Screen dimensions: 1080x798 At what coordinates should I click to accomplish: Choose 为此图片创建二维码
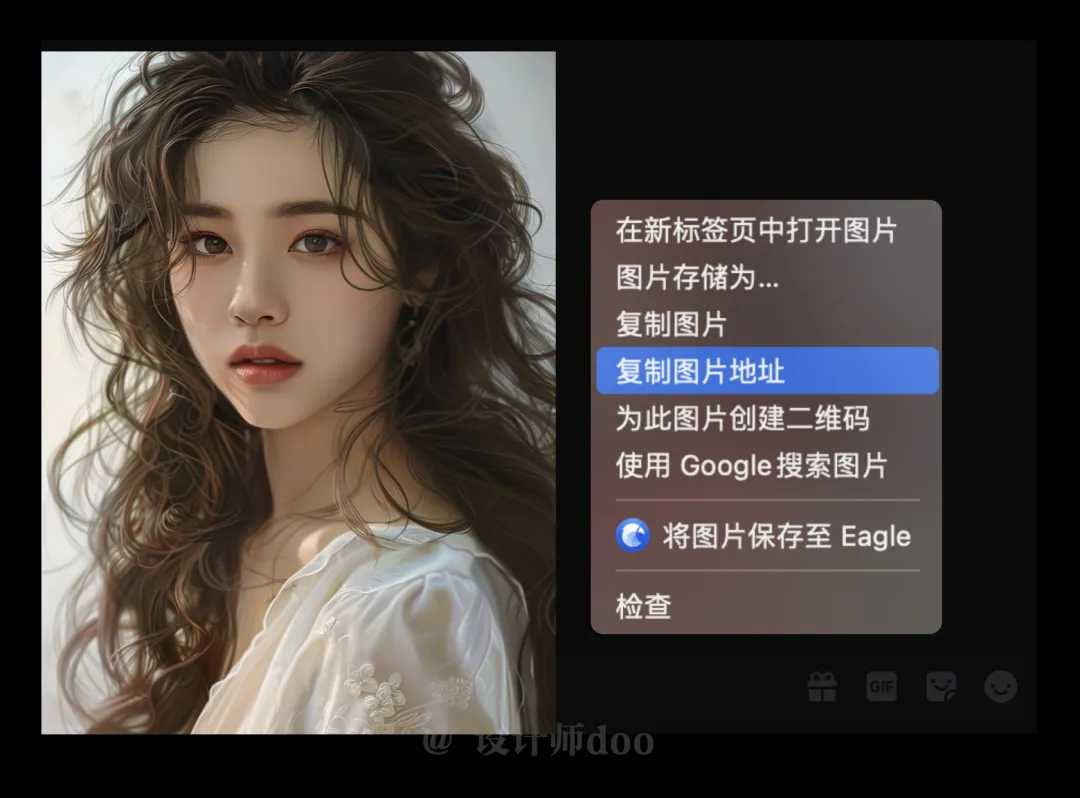(x=741, y=418)
